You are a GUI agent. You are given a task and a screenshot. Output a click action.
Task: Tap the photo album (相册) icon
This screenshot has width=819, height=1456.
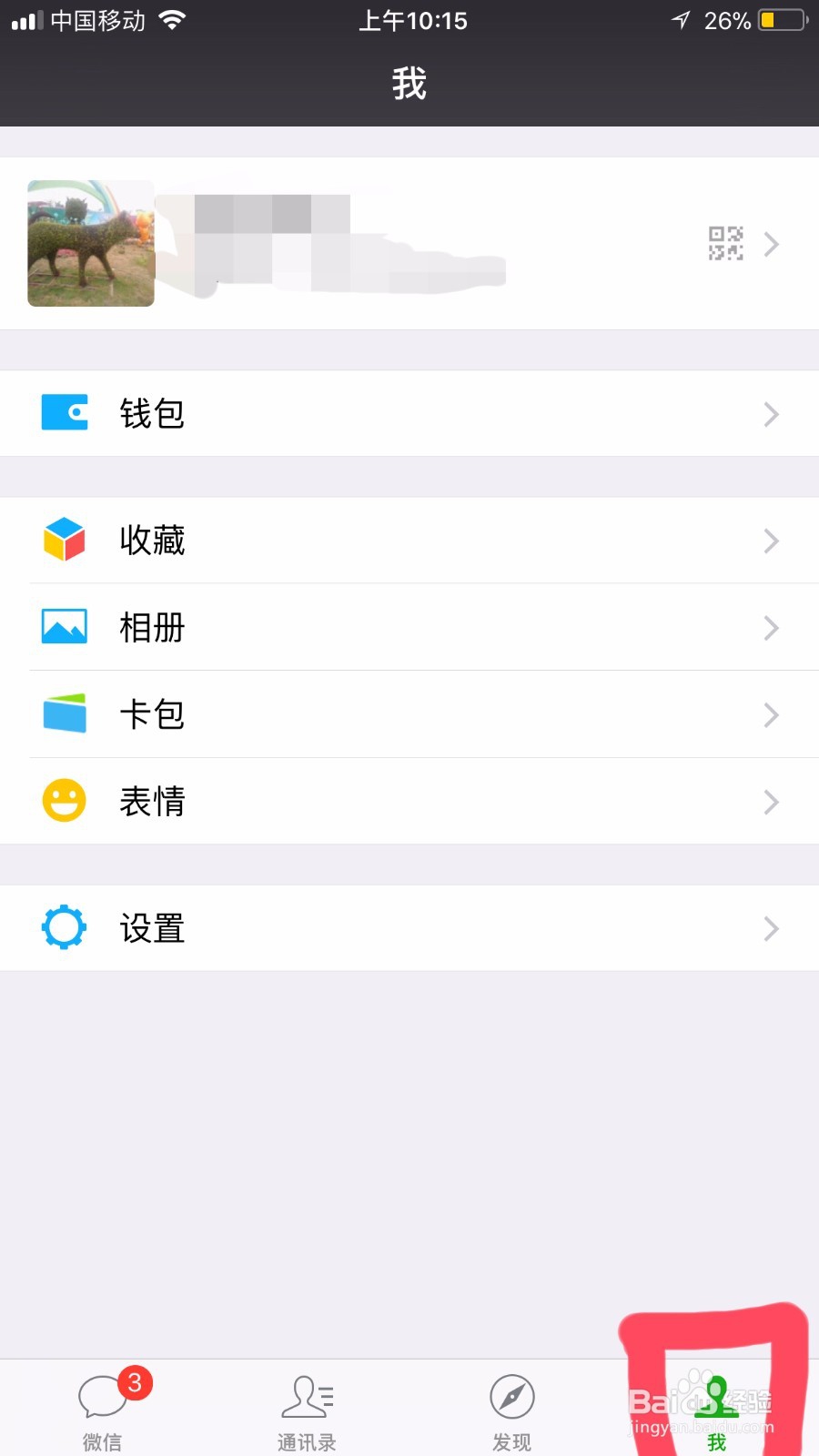(63, 626)
